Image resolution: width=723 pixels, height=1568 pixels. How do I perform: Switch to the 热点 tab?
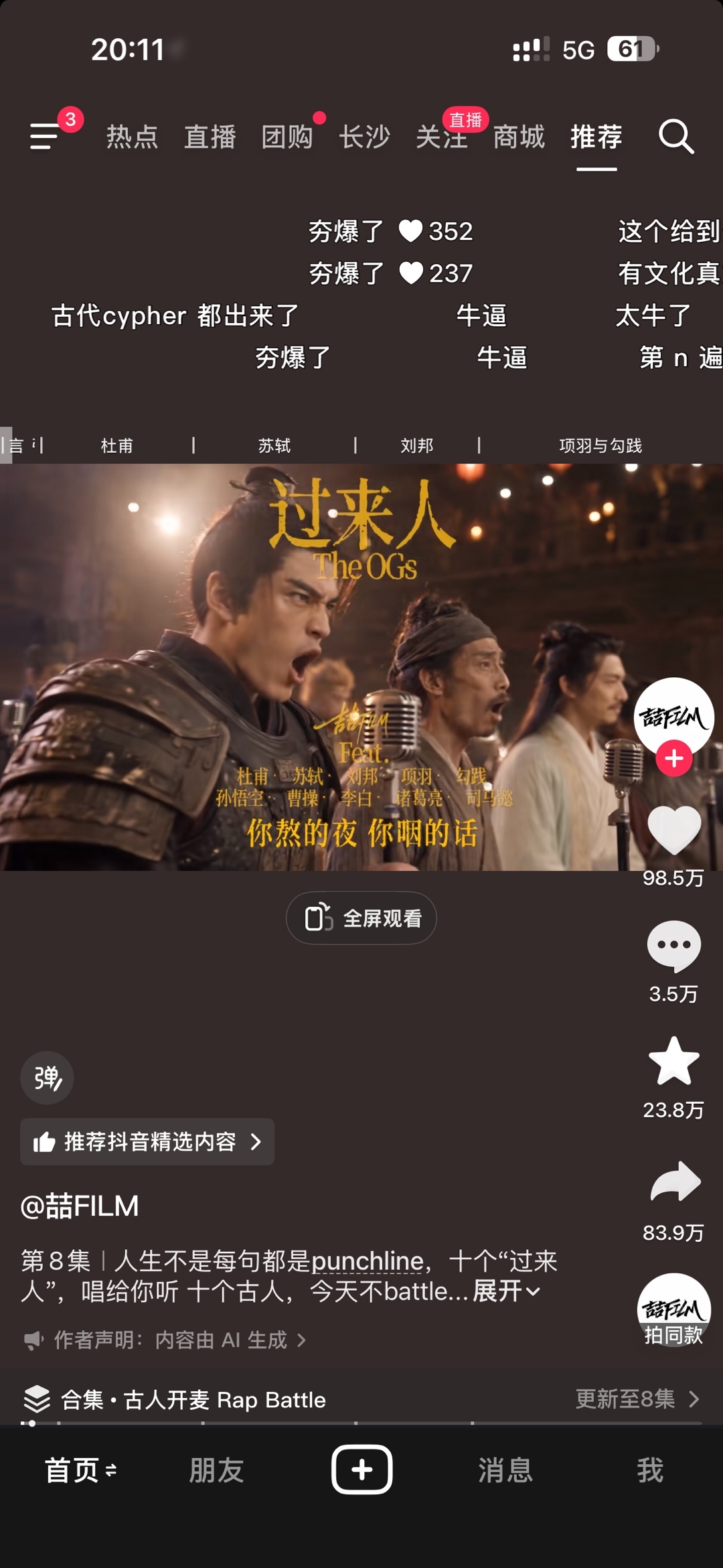click(x=132, y=137)
